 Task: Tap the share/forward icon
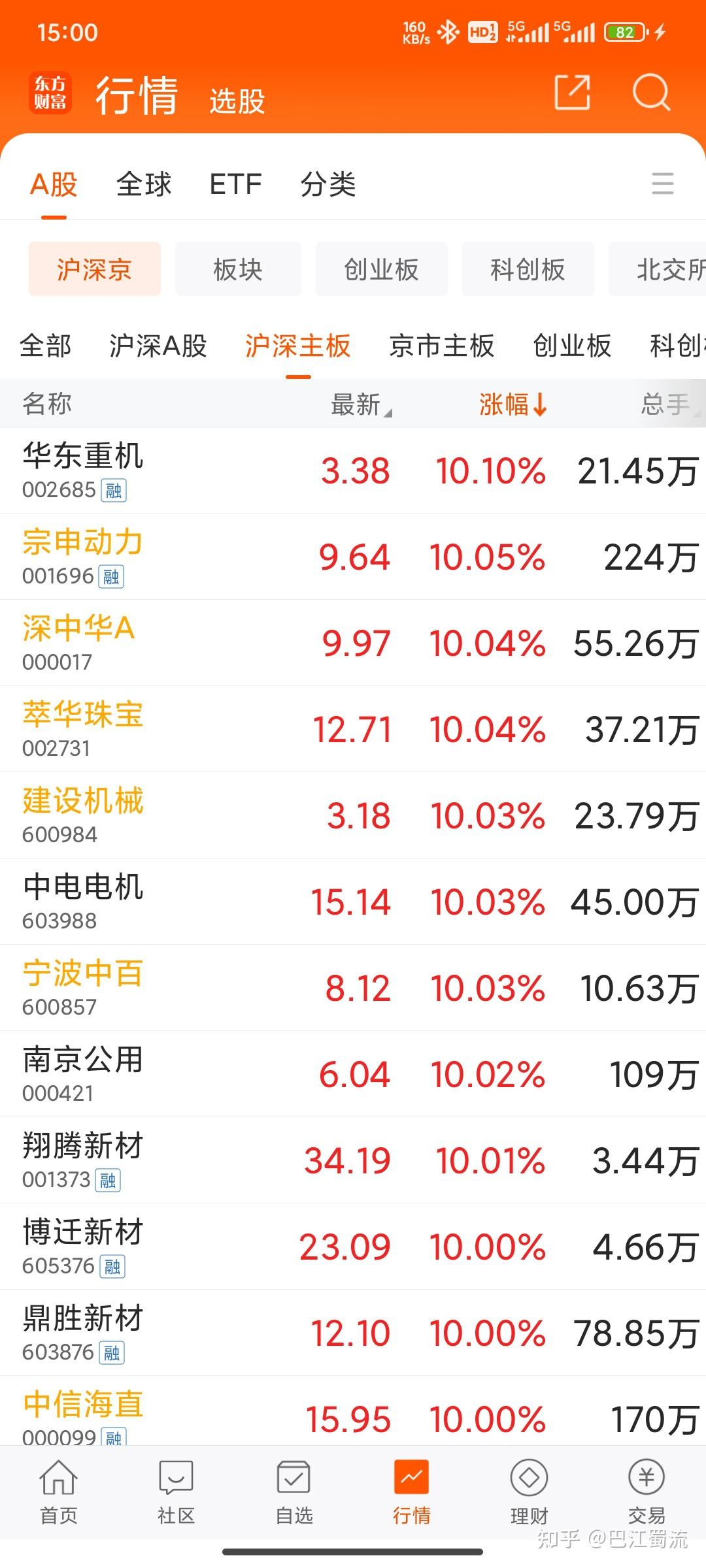pyautogui.click(x=572, y=94)
